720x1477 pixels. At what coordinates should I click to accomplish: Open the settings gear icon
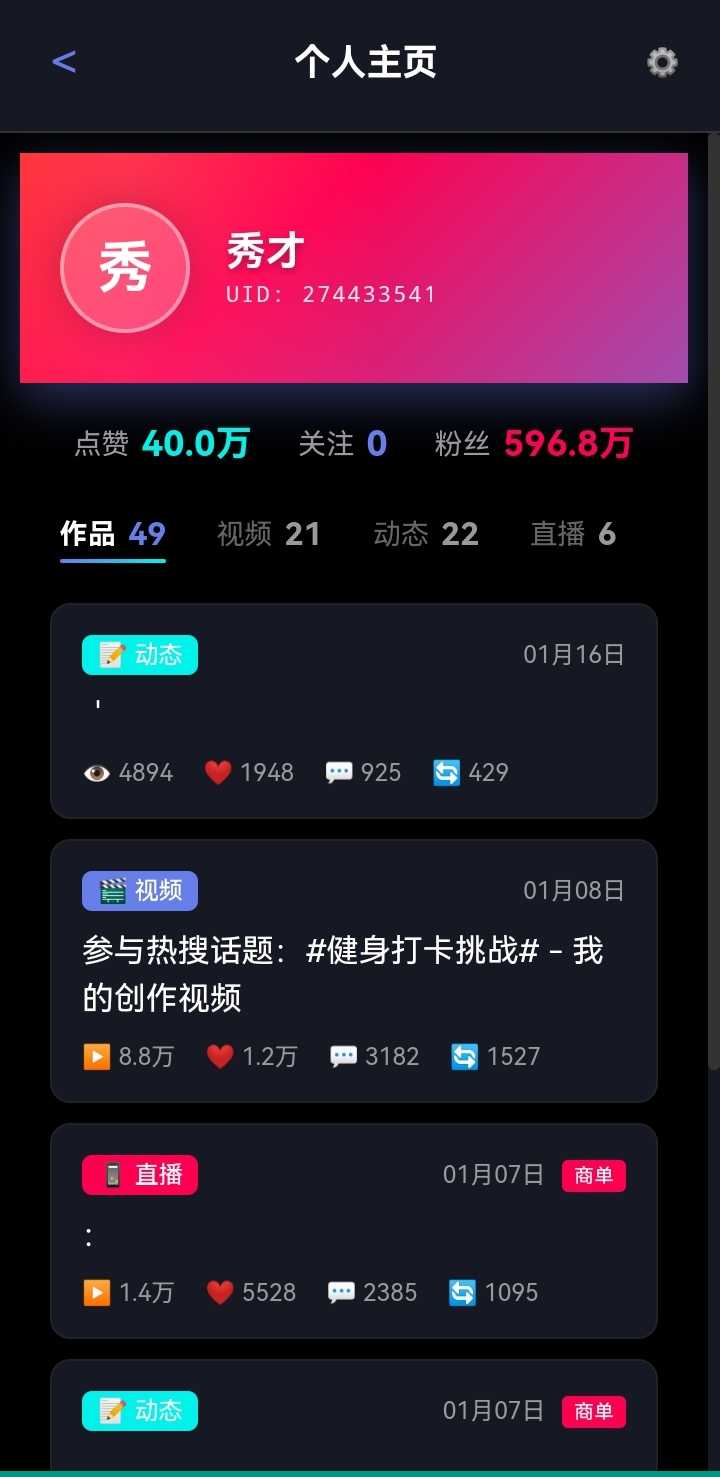pyautogui.click(x=662, y=62)
